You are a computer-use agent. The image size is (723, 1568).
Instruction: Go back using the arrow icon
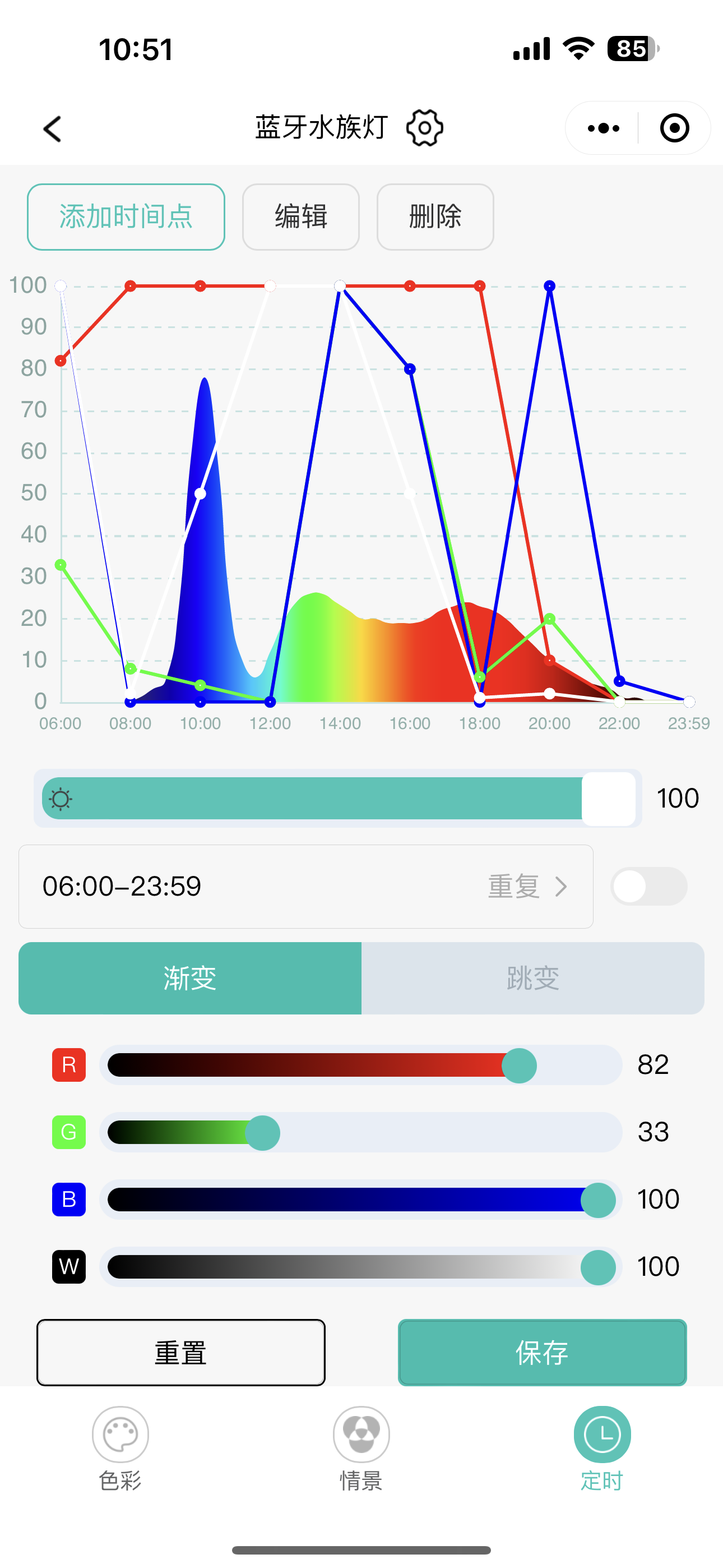click(x=53, y=129)
